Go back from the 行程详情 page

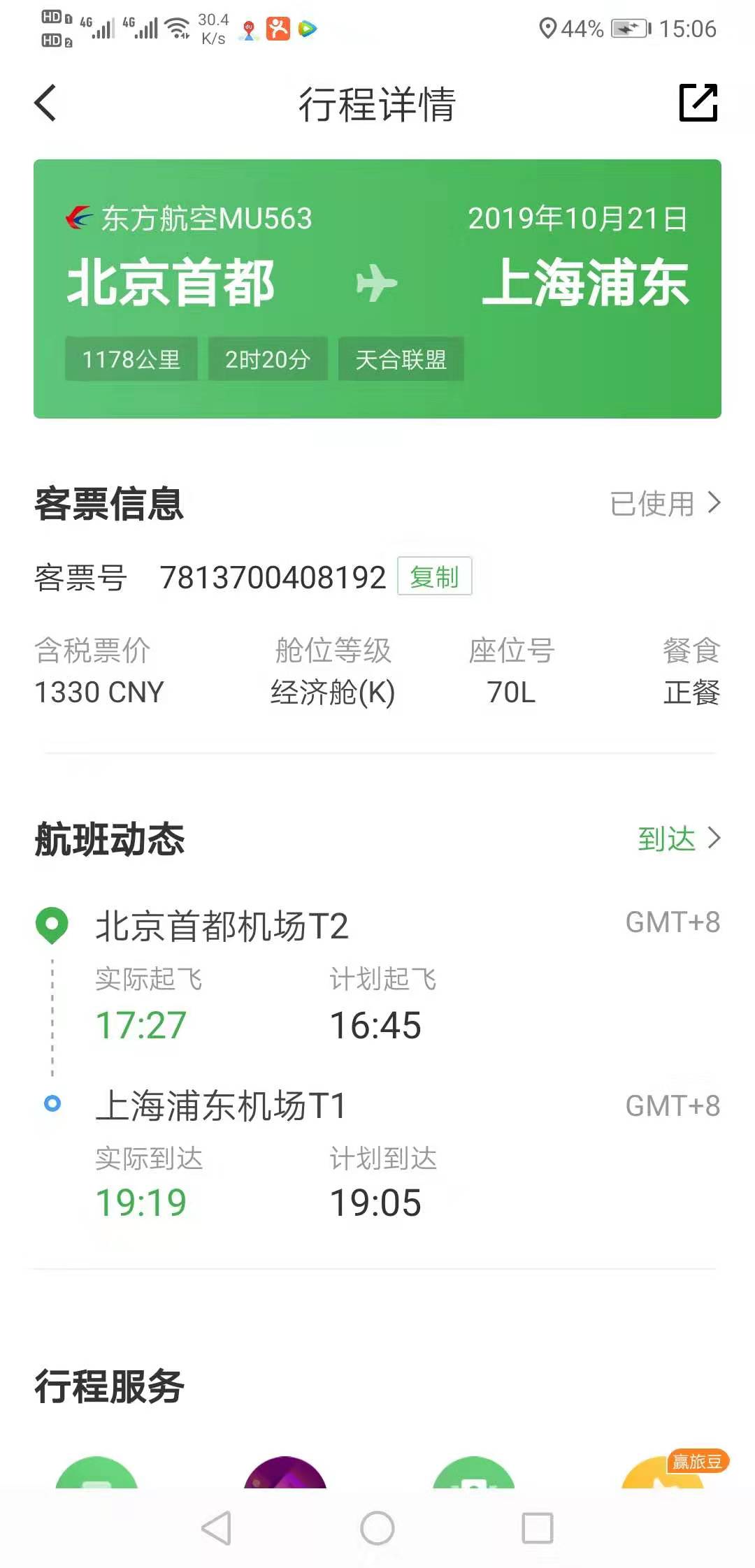pyautogui.click(x=45, y=103)
